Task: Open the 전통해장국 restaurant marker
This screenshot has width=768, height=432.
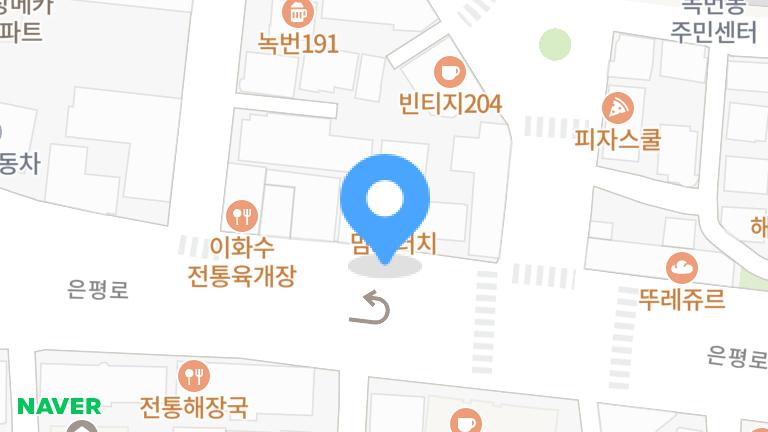Action: [193, 376]
